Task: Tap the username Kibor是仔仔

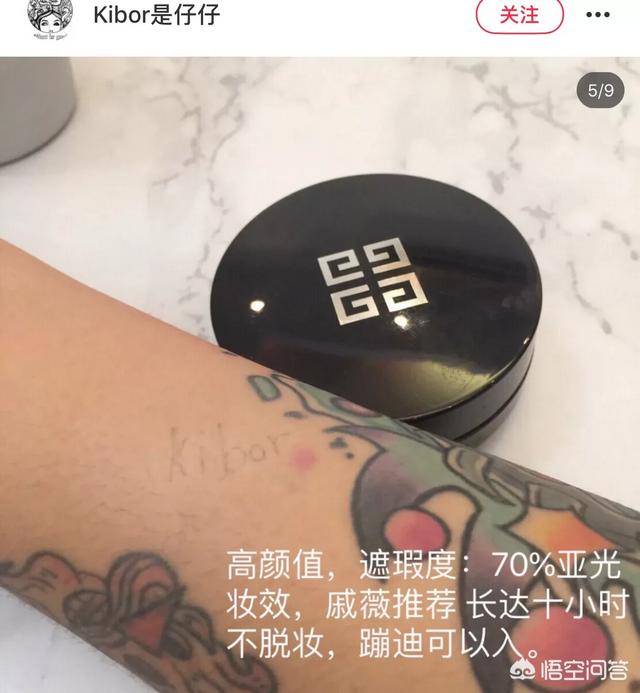Action: pyautogui.click(x=155, y=15)
